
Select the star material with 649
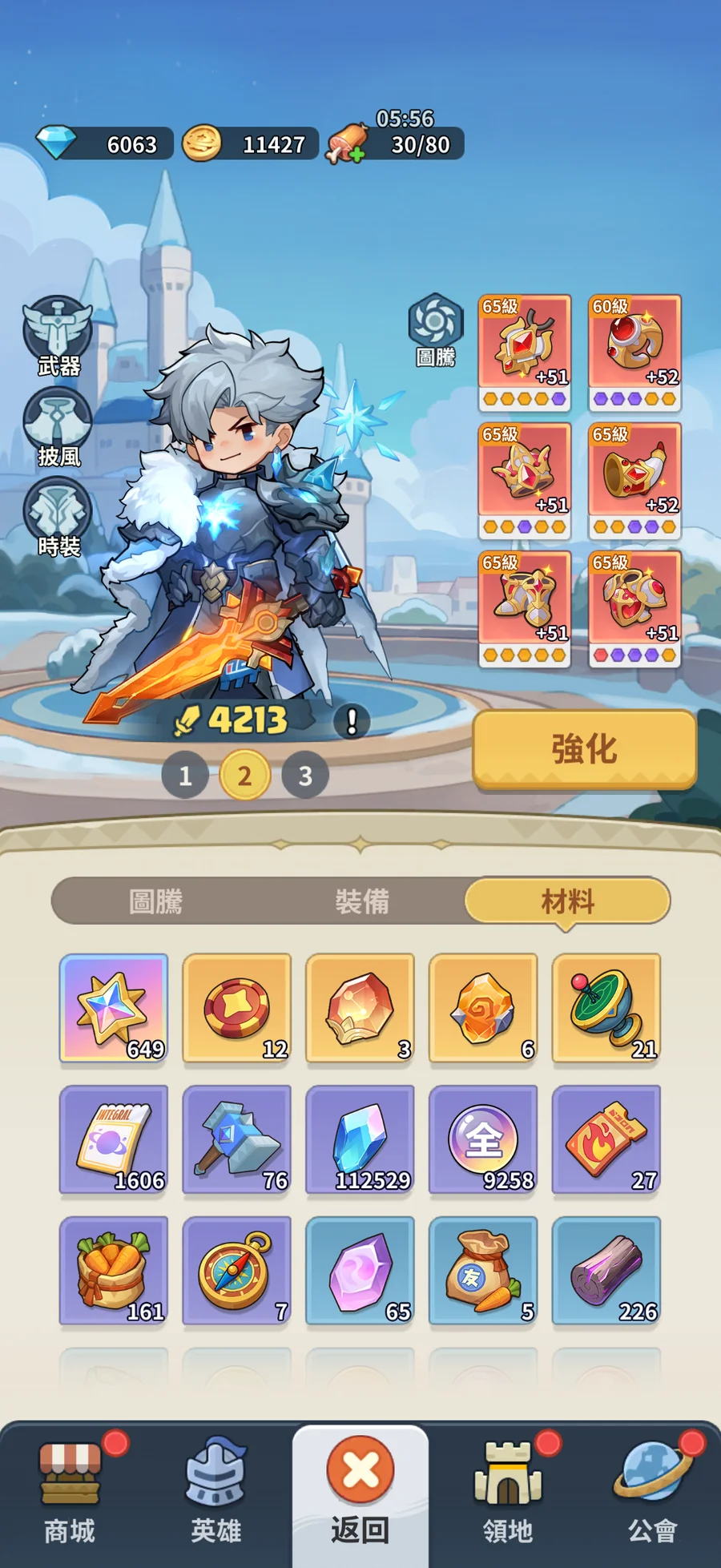(x=114, y=1008)
